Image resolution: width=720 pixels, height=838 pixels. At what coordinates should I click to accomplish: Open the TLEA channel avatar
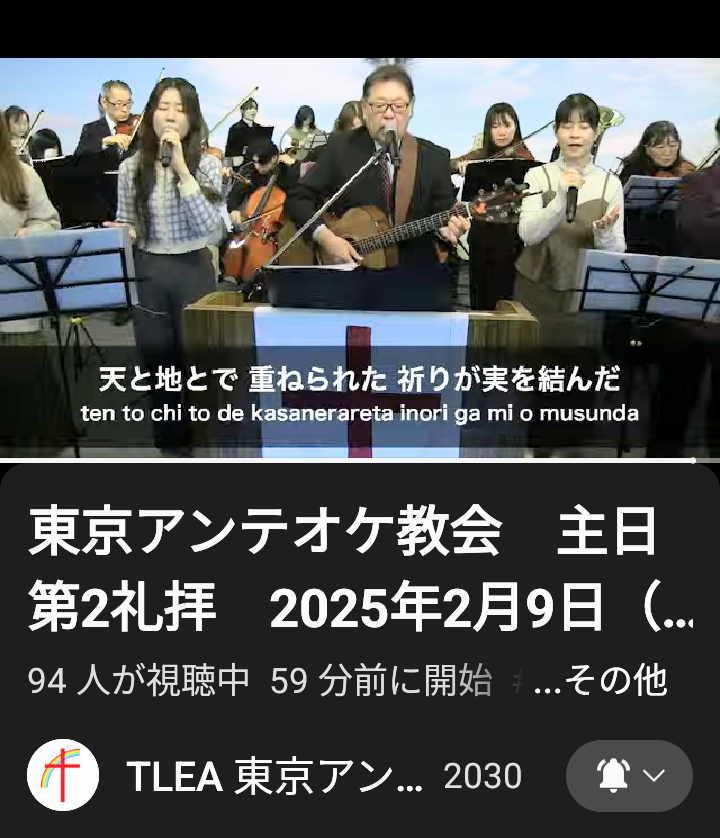(x=63, y=775)
